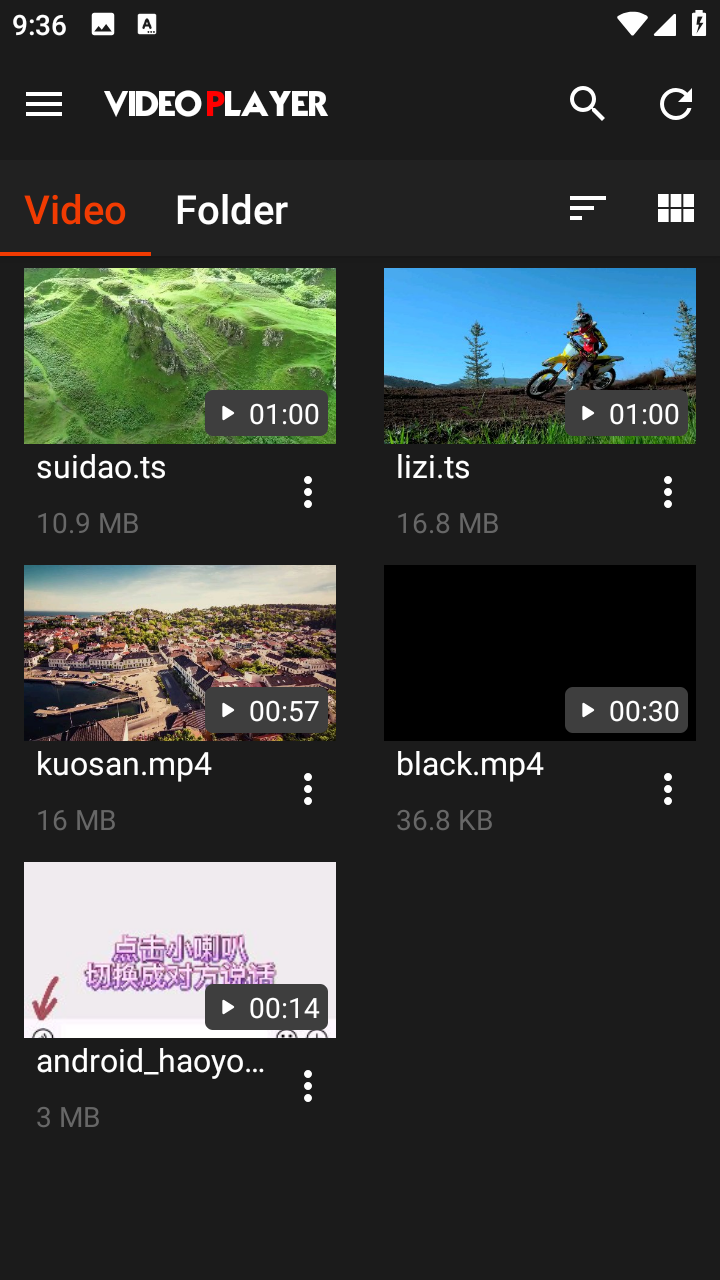
Task: Open the options menu for black.mp4
Action: point(668,788)
